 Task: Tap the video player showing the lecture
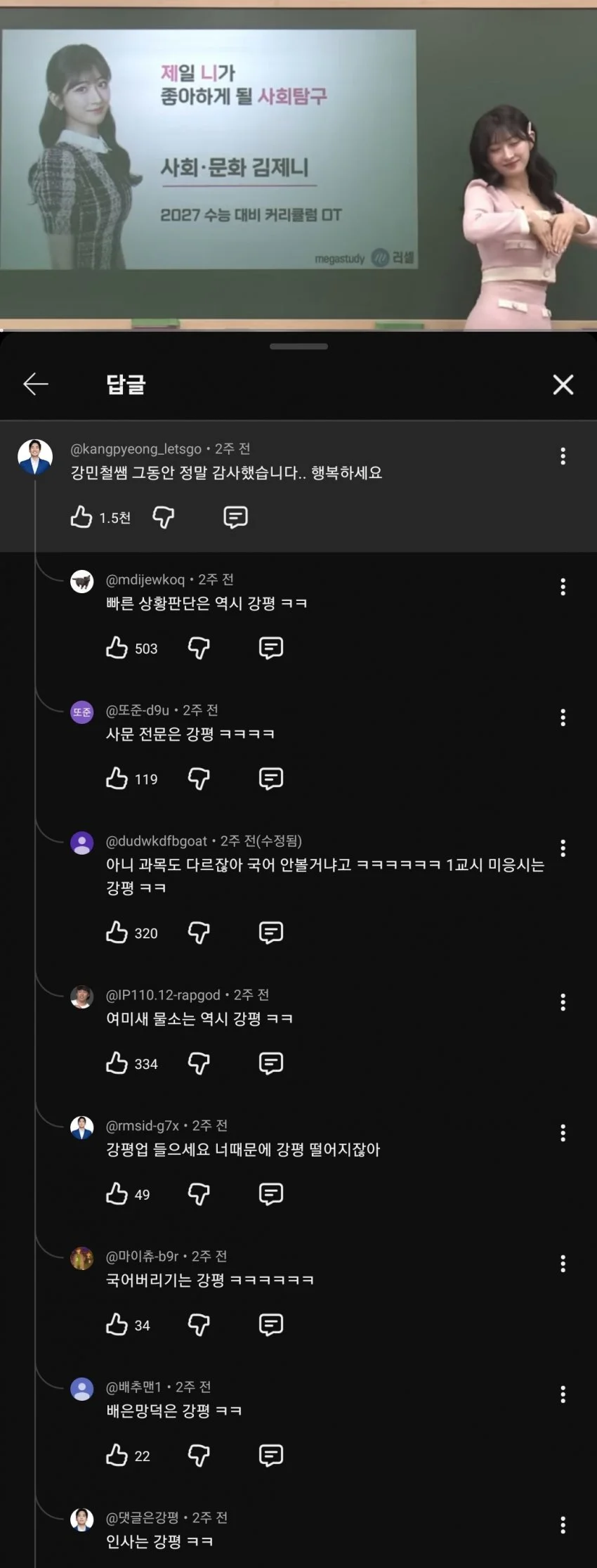coord(298,165)
